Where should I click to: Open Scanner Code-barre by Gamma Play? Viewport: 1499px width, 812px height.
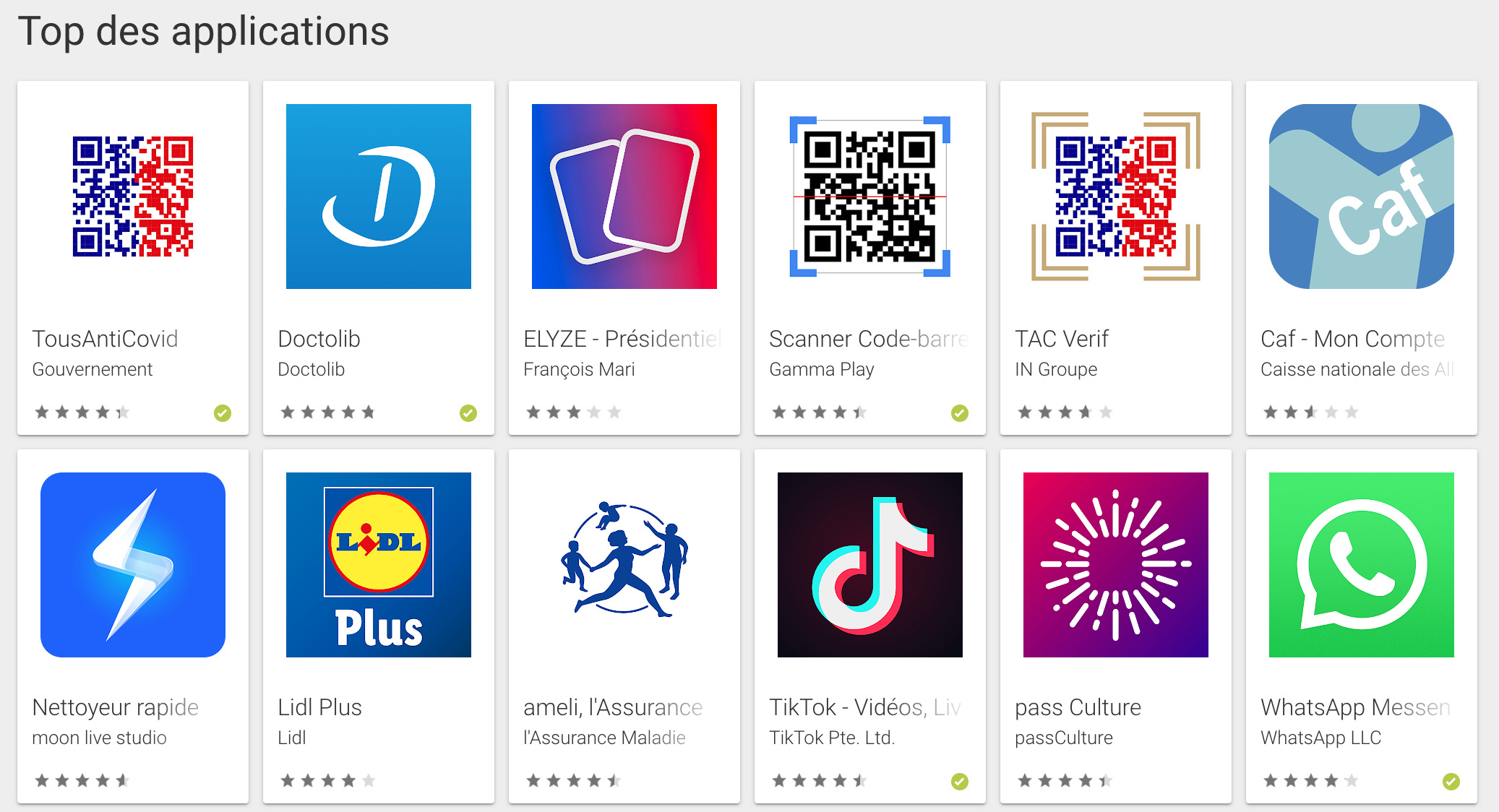(x=870, y=196)
